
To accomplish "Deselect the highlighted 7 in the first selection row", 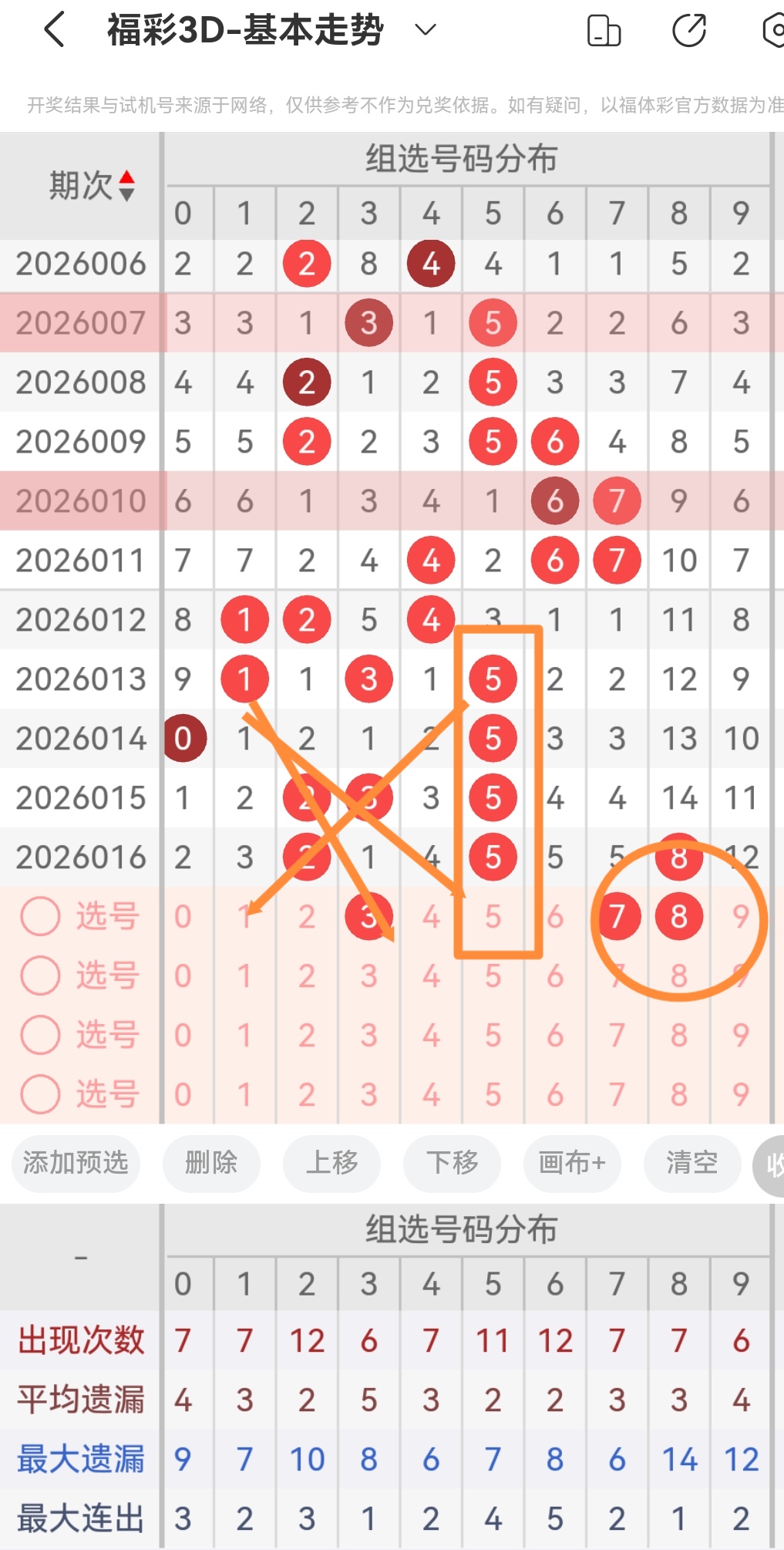I will point(617,917).
